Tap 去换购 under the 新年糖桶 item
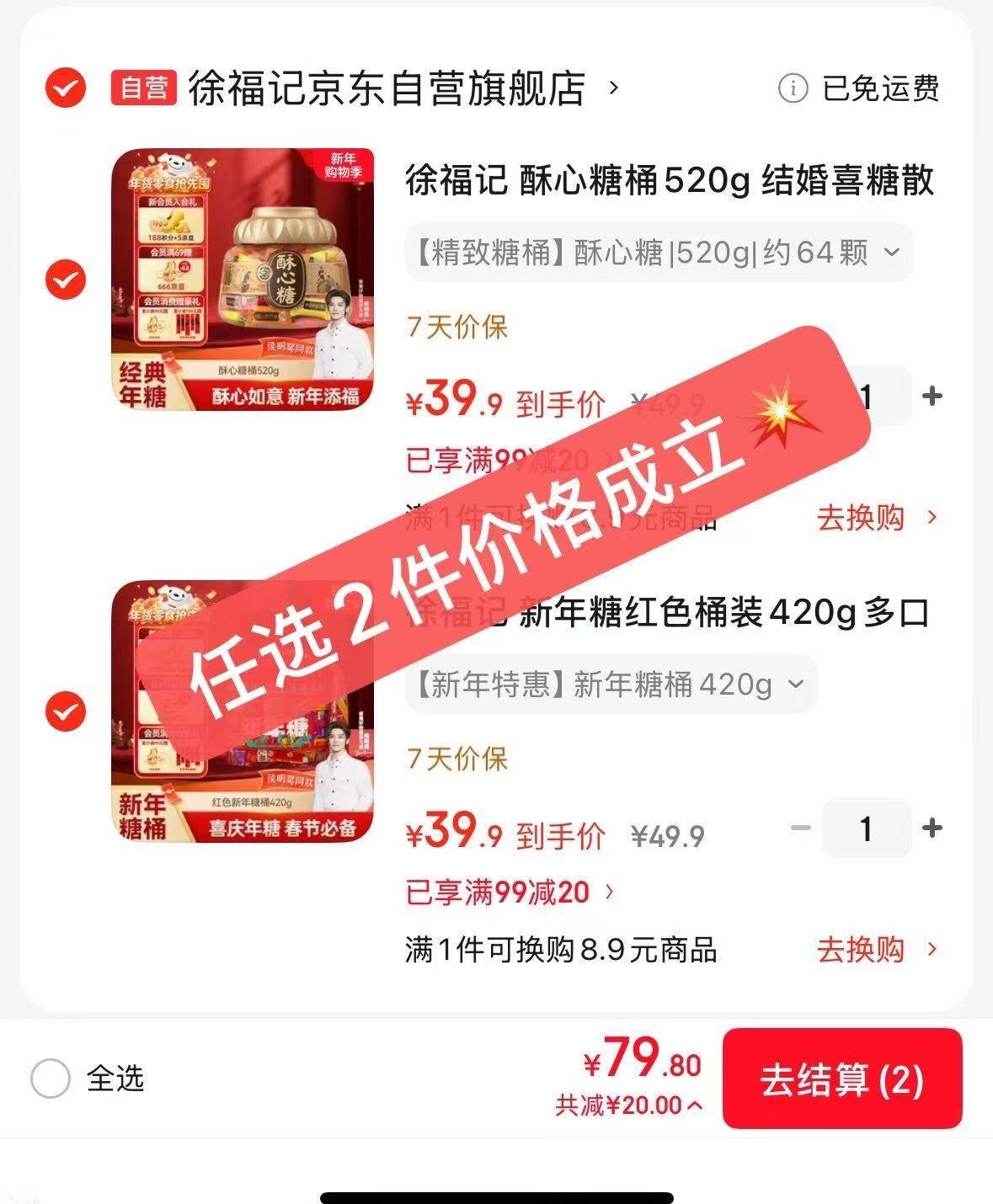Image resolution: width=993 pixels, height=1204 pixels. coord(876,950)
